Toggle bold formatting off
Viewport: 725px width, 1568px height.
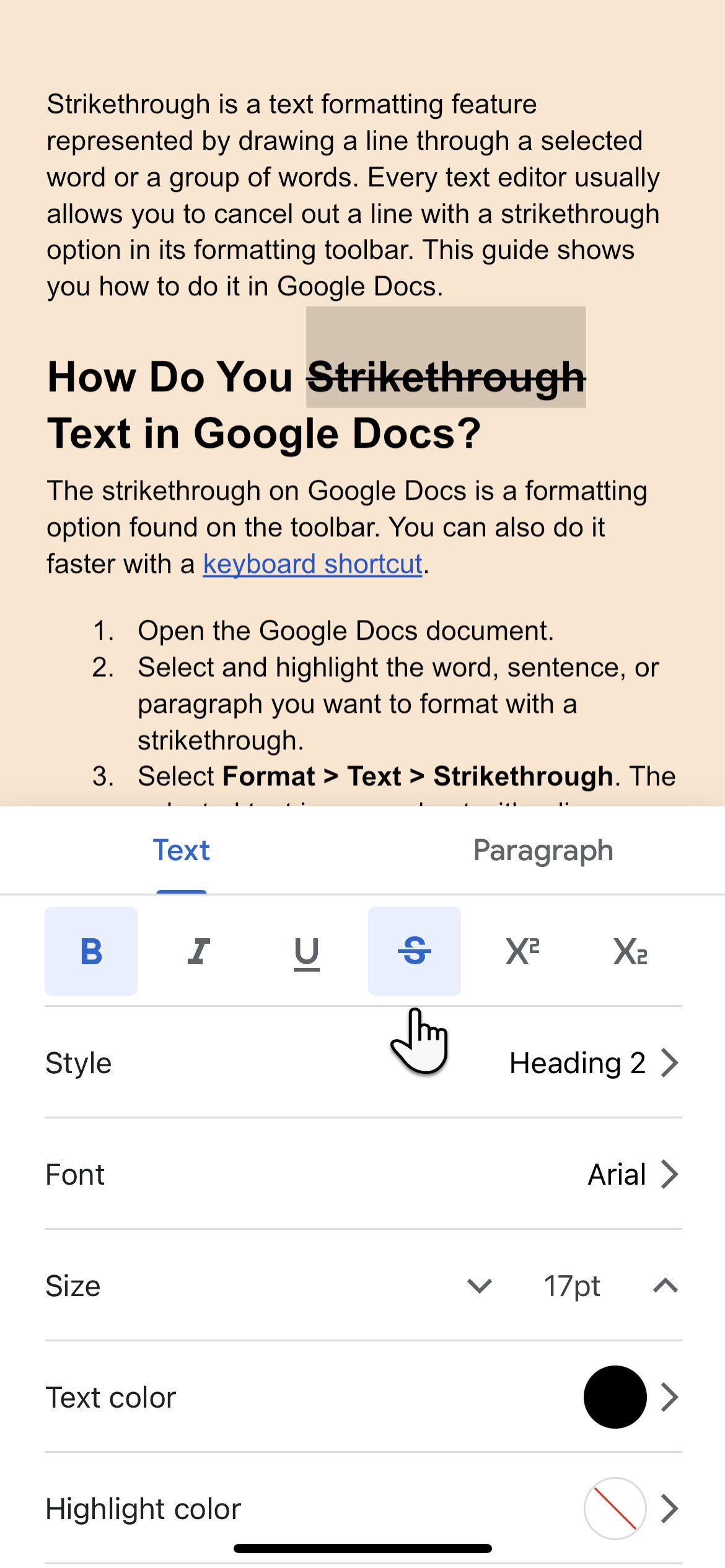91,951
